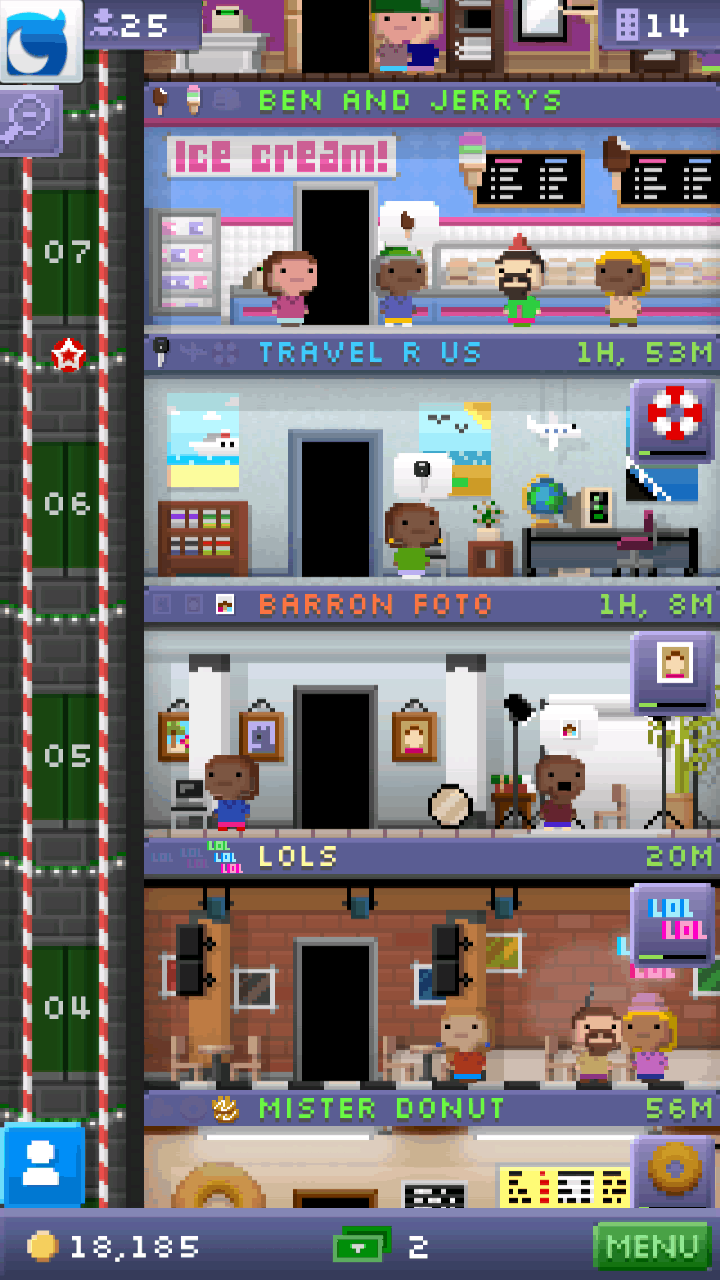Open the MENU button
Viewport: 720px width, 1280px height.
654,1246
